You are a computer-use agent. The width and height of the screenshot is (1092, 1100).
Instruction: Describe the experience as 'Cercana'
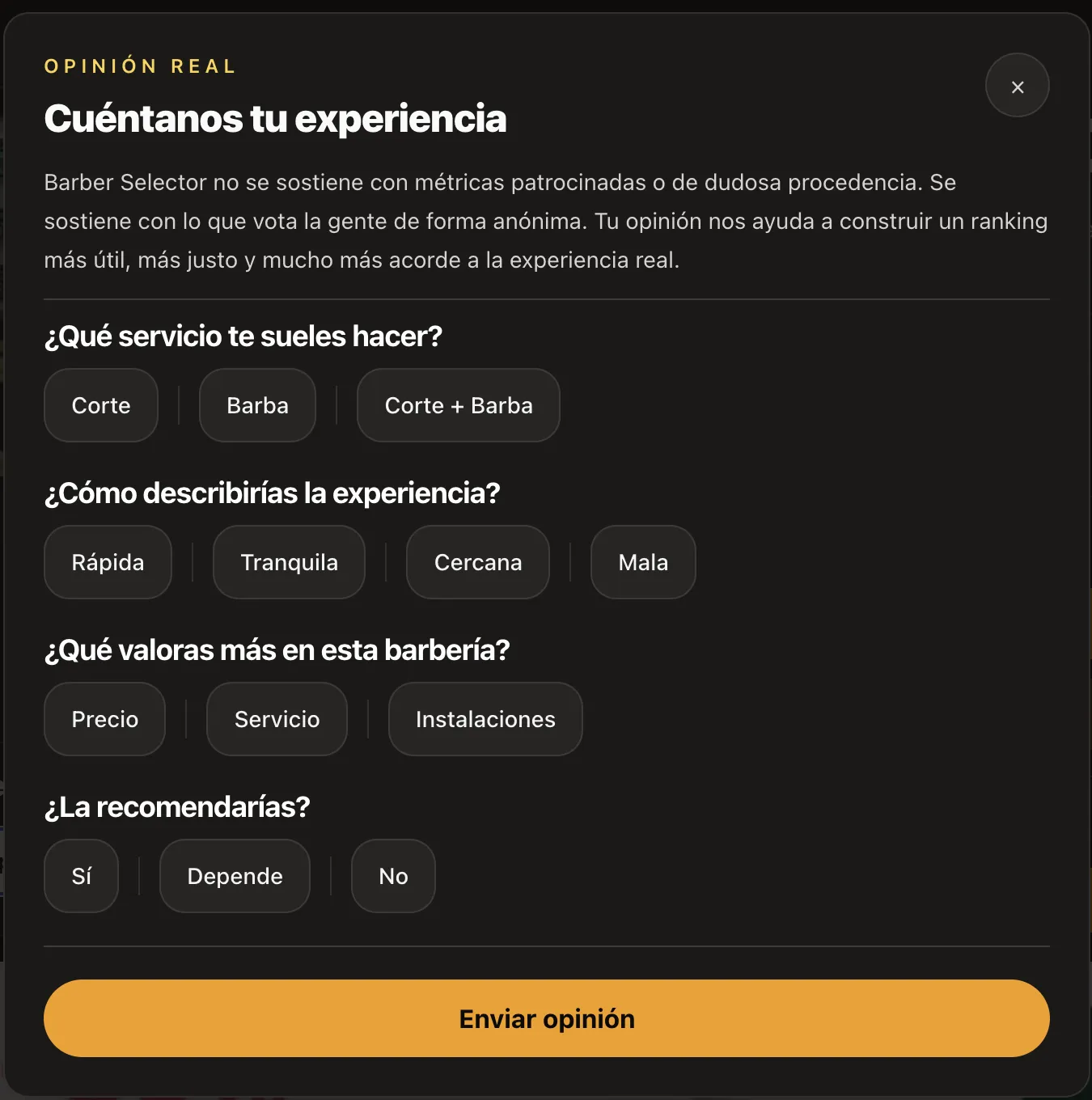(x=477, y=562)
